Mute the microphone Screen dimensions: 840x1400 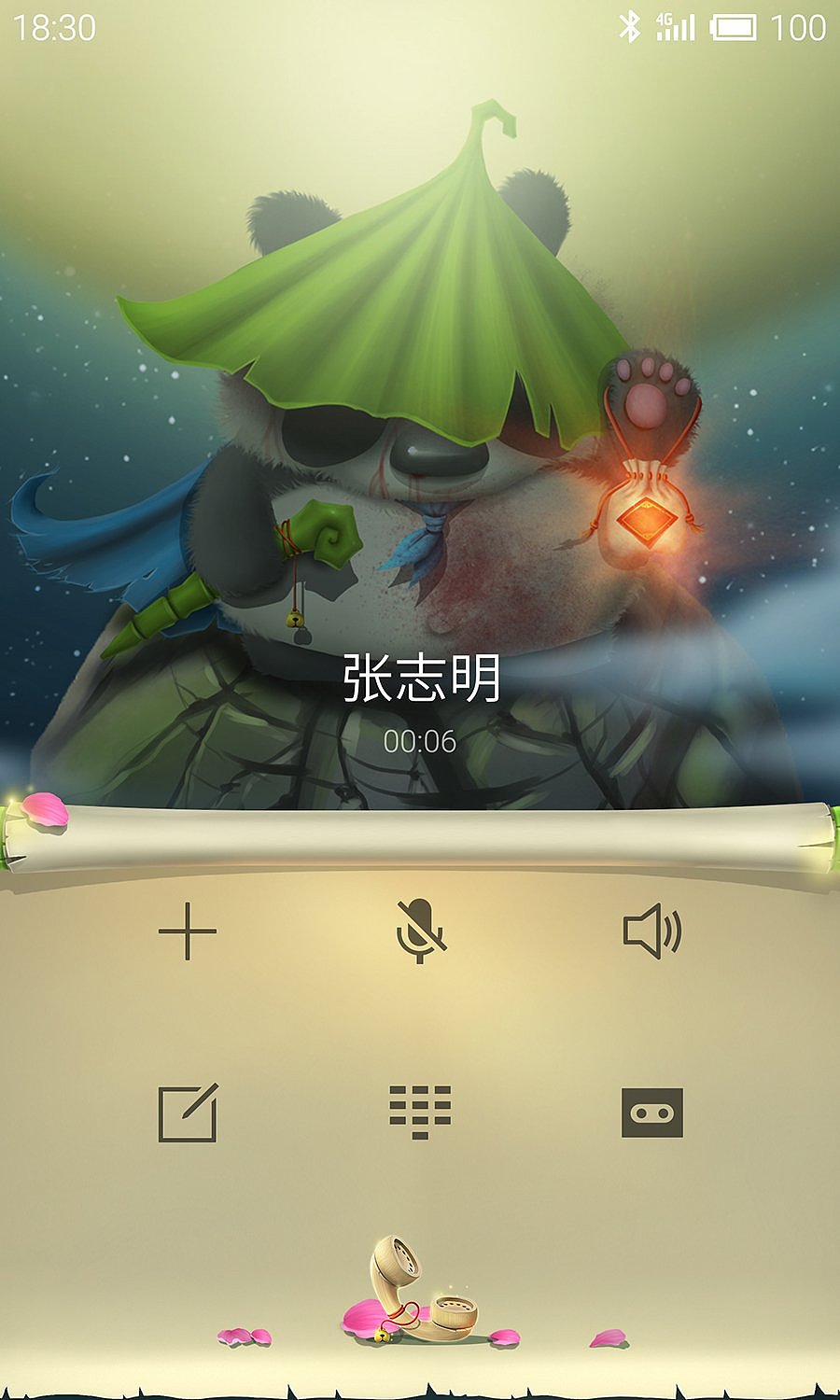[420, 931]
